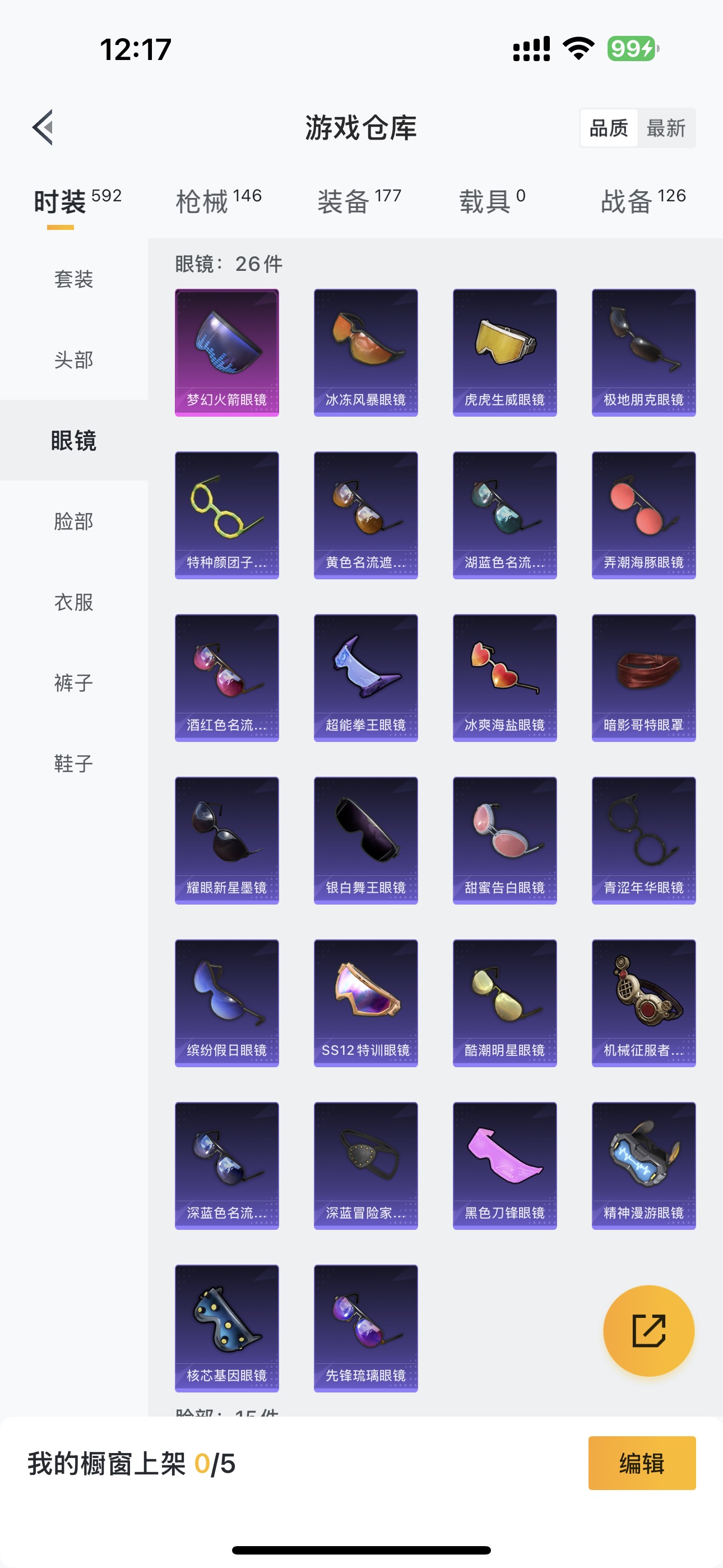Open the 裤子 category
This screenshot has width=723, height=1568.
coord(73,683)
